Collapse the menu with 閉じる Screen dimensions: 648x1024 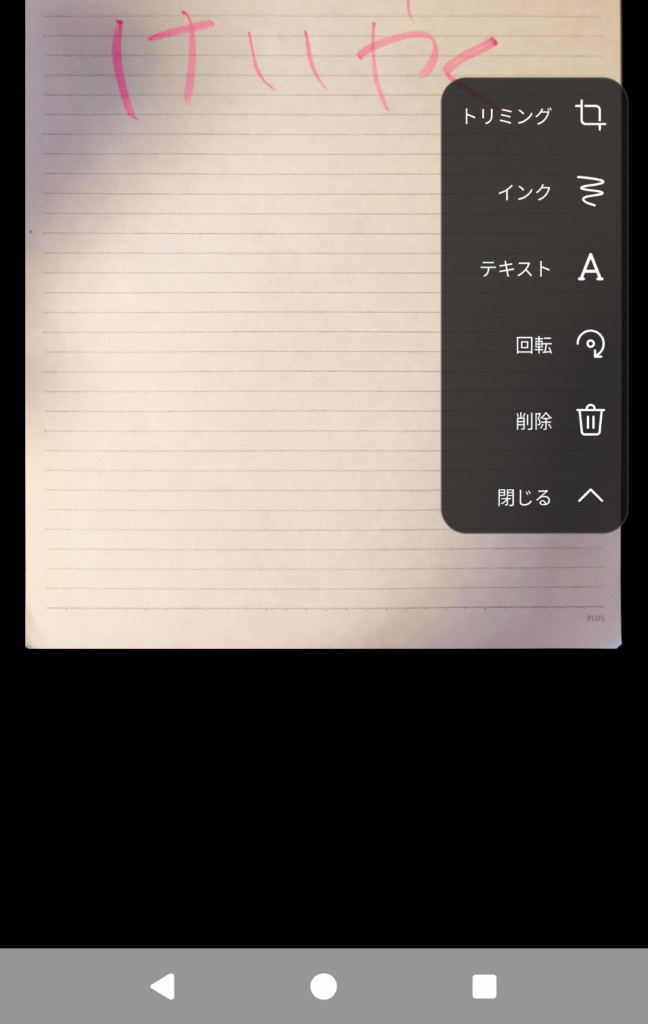(x=550, y=496)
